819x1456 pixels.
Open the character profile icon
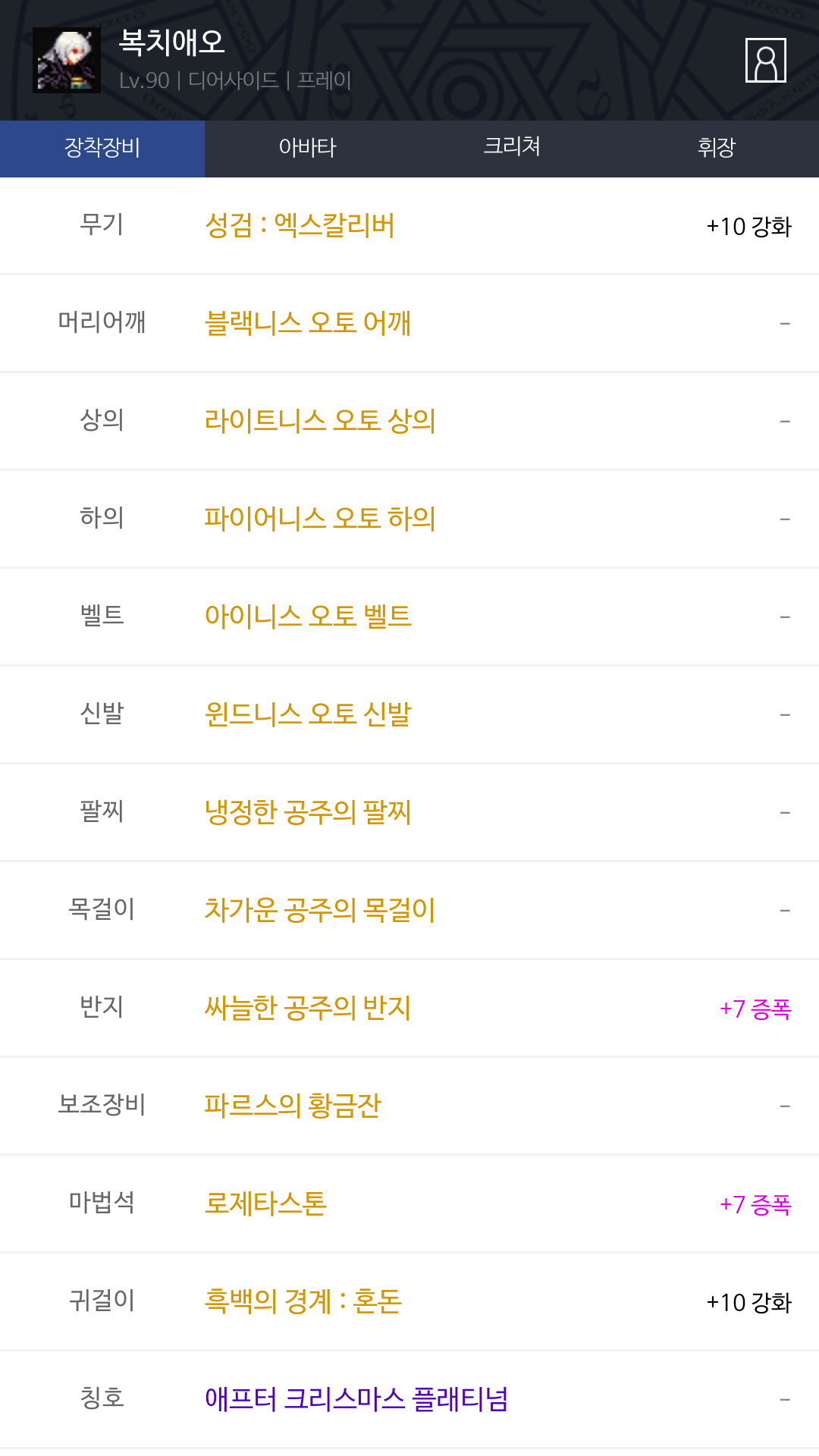click(x=766, y=60)
